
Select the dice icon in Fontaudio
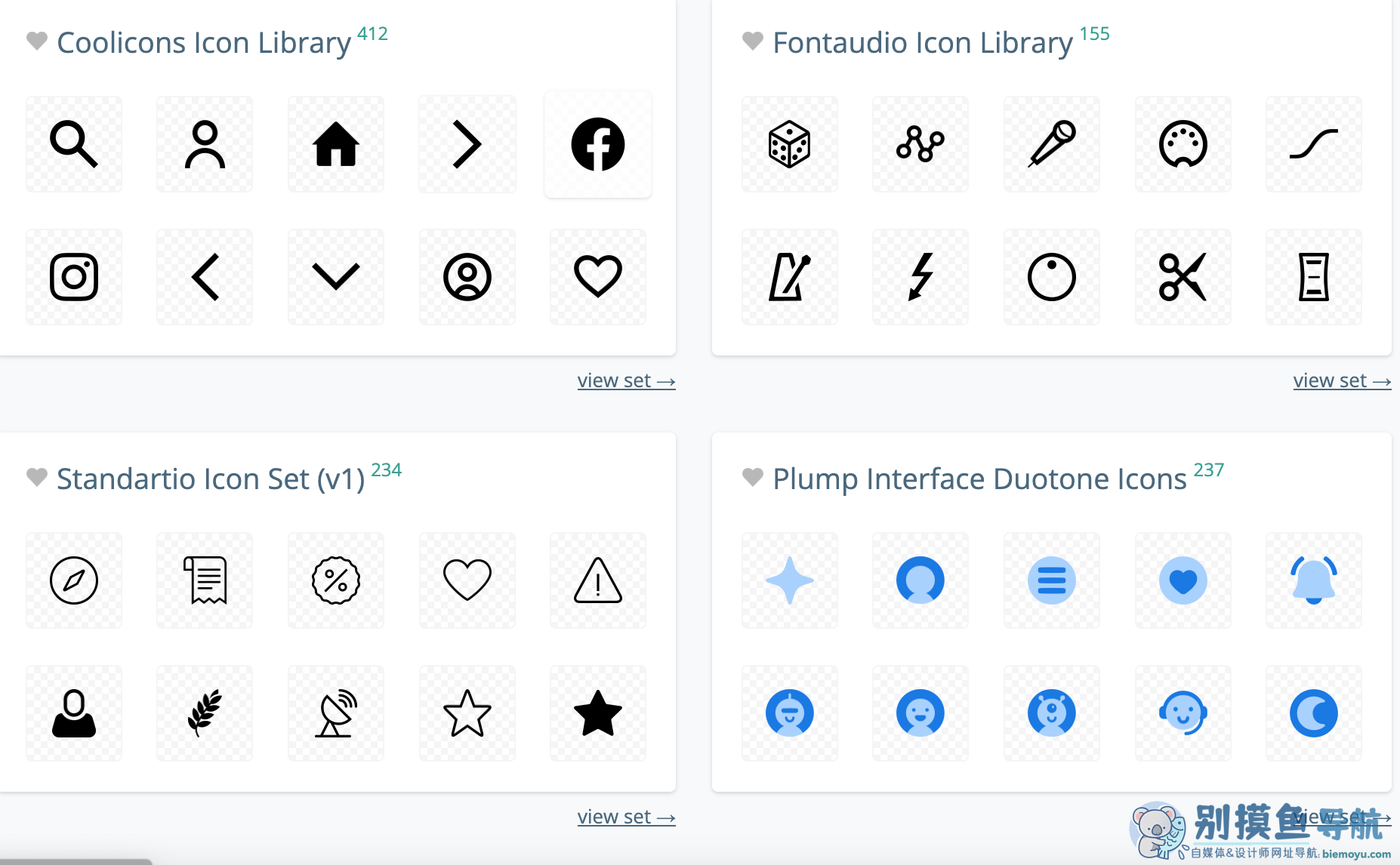point(789,144)
